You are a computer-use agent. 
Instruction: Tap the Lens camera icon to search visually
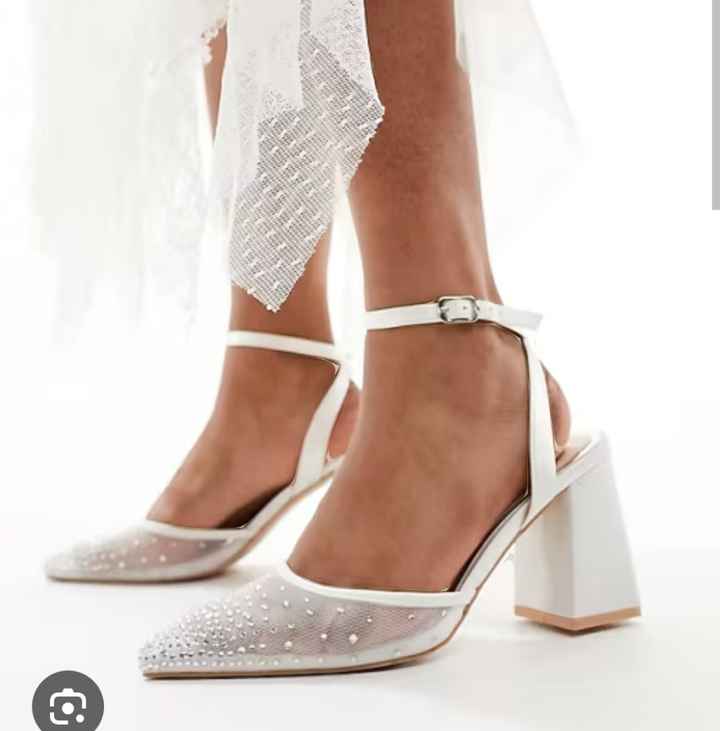coord(66,710)
